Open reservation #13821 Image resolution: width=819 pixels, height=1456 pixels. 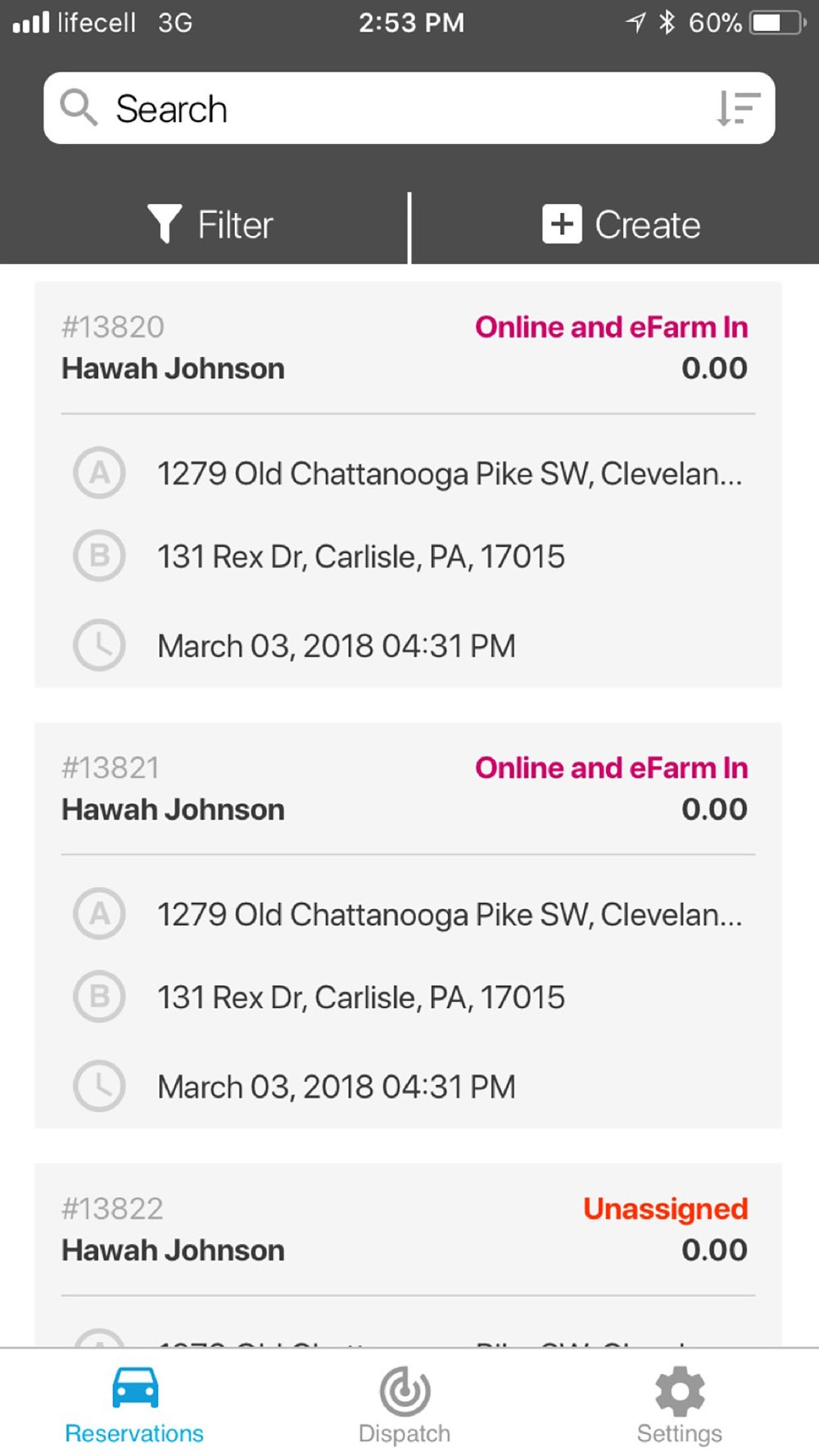tap(408, 925)
